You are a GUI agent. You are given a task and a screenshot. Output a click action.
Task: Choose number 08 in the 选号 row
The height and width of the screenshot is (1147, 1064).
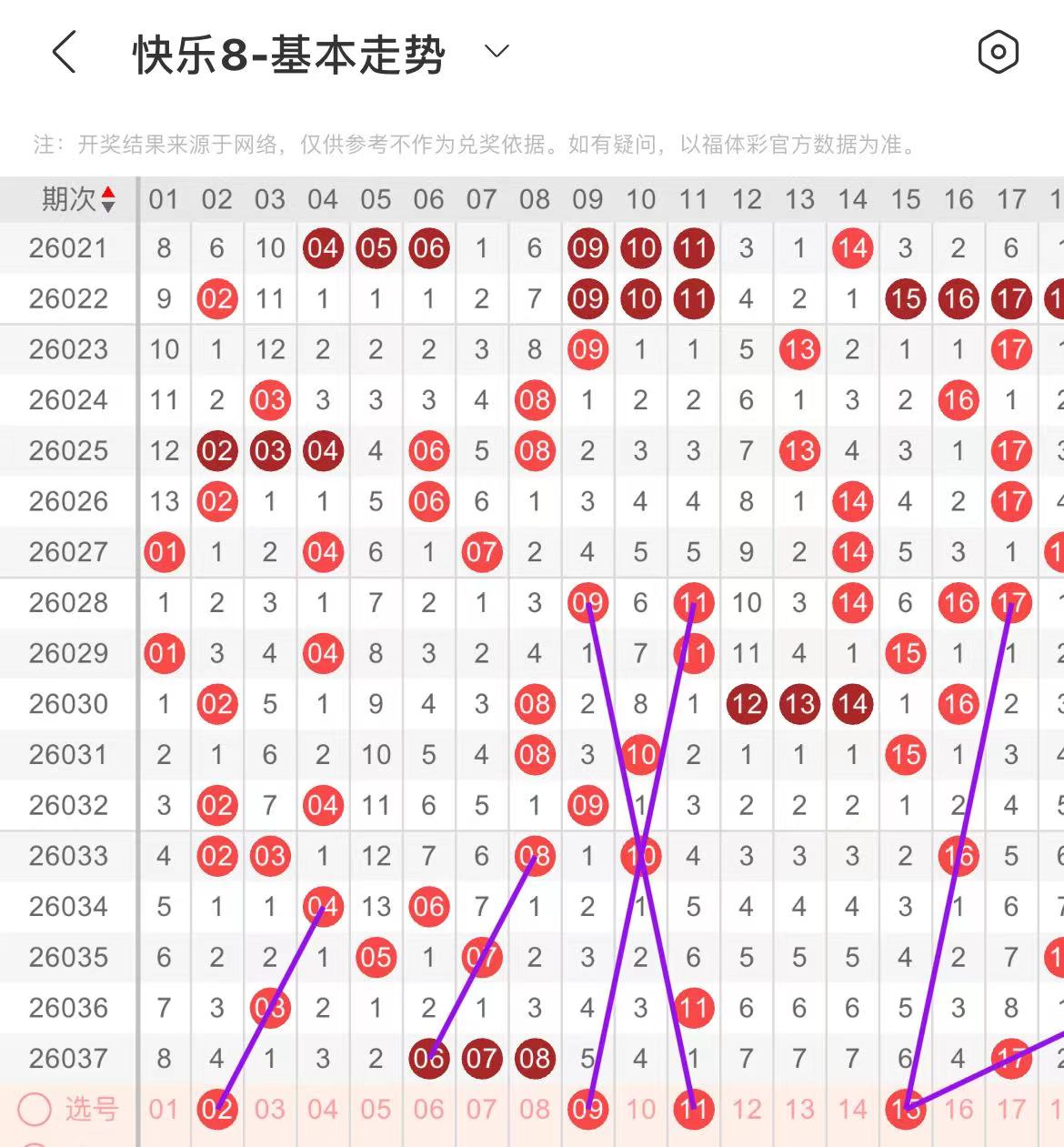pos(535,1109)
